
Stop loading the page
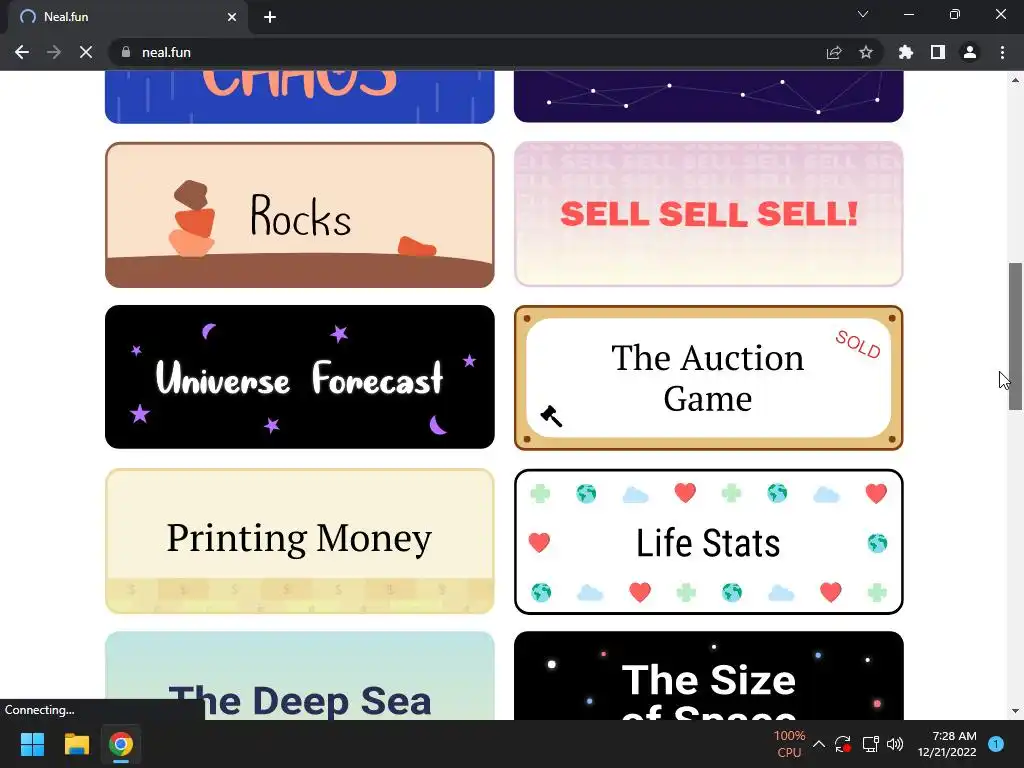coord(86,52)
